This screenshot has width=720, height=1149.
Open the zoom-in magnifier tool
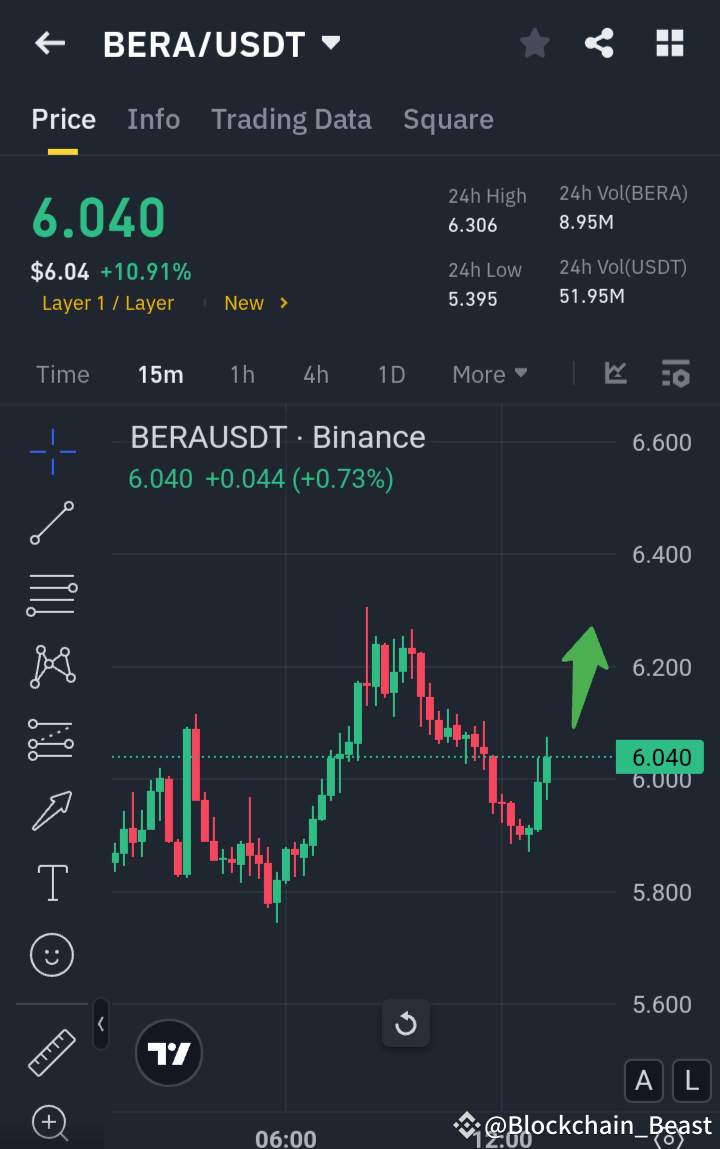[51, 1124]
